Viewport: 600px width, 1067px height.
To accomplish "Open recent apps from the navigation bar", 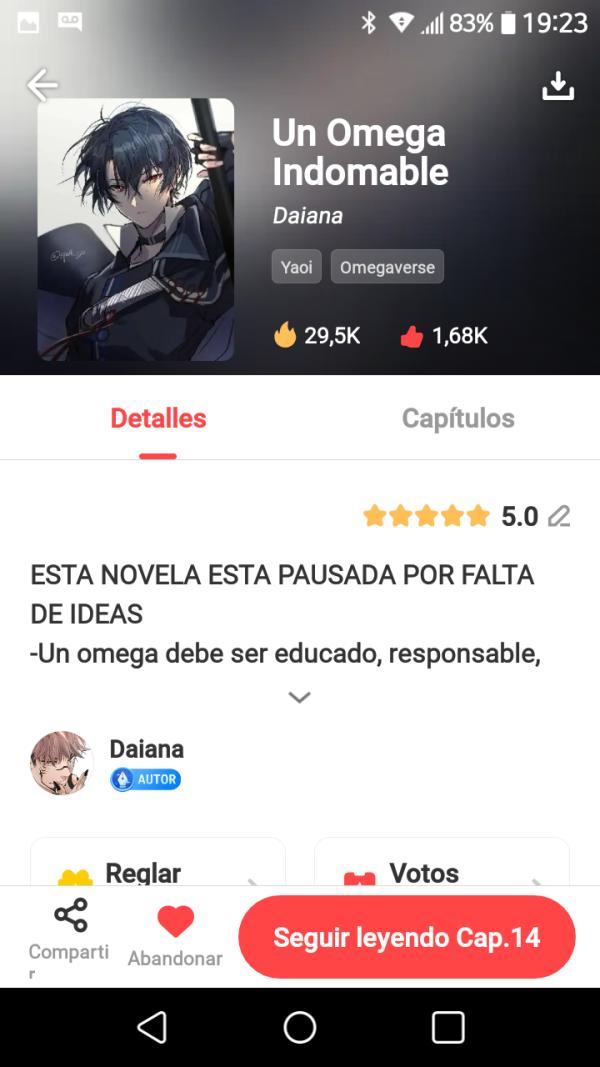I will [448, 1027].
